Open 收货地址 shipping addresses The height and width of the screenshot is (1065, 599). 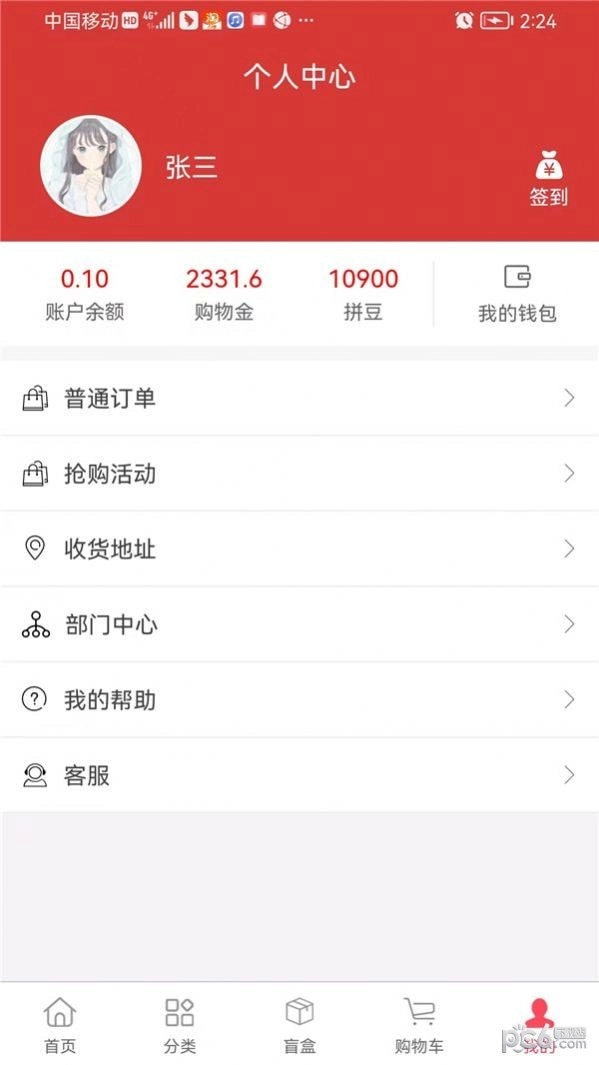click(300, 549)
